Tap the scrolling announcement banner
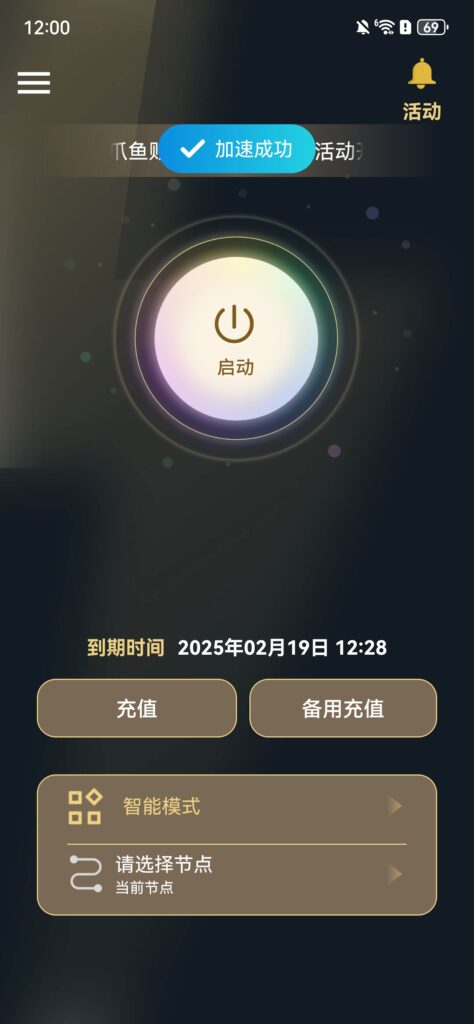This screenshot has width=474, height=1024. coord(237,151)
